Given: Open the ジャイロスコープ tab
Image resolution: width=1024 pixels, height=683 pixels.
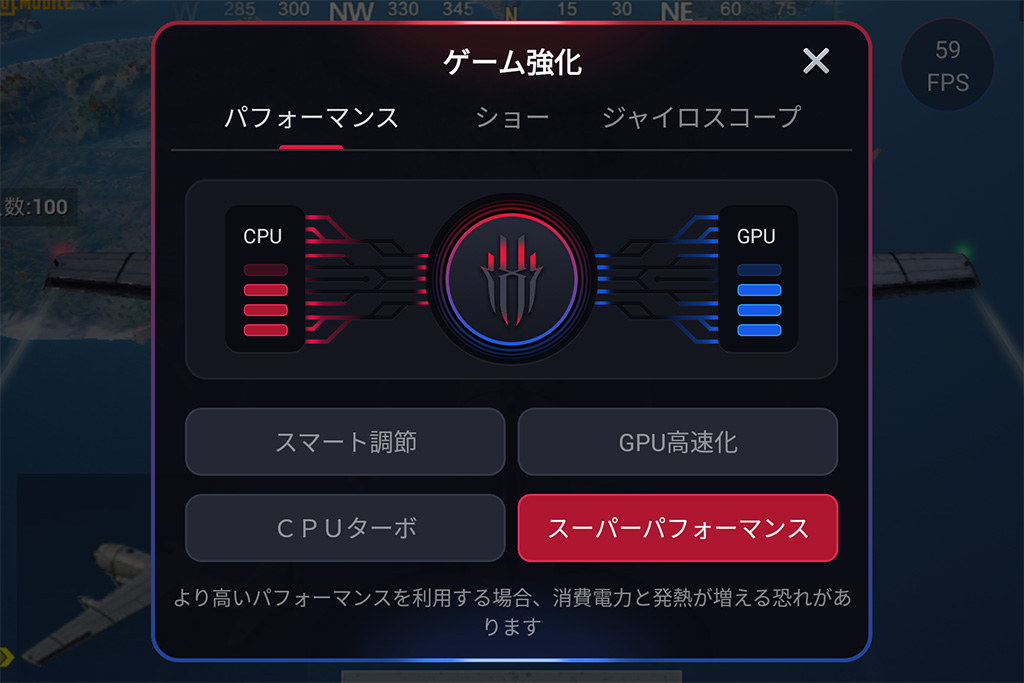Looking at the screenshot, I should point(701,118).
